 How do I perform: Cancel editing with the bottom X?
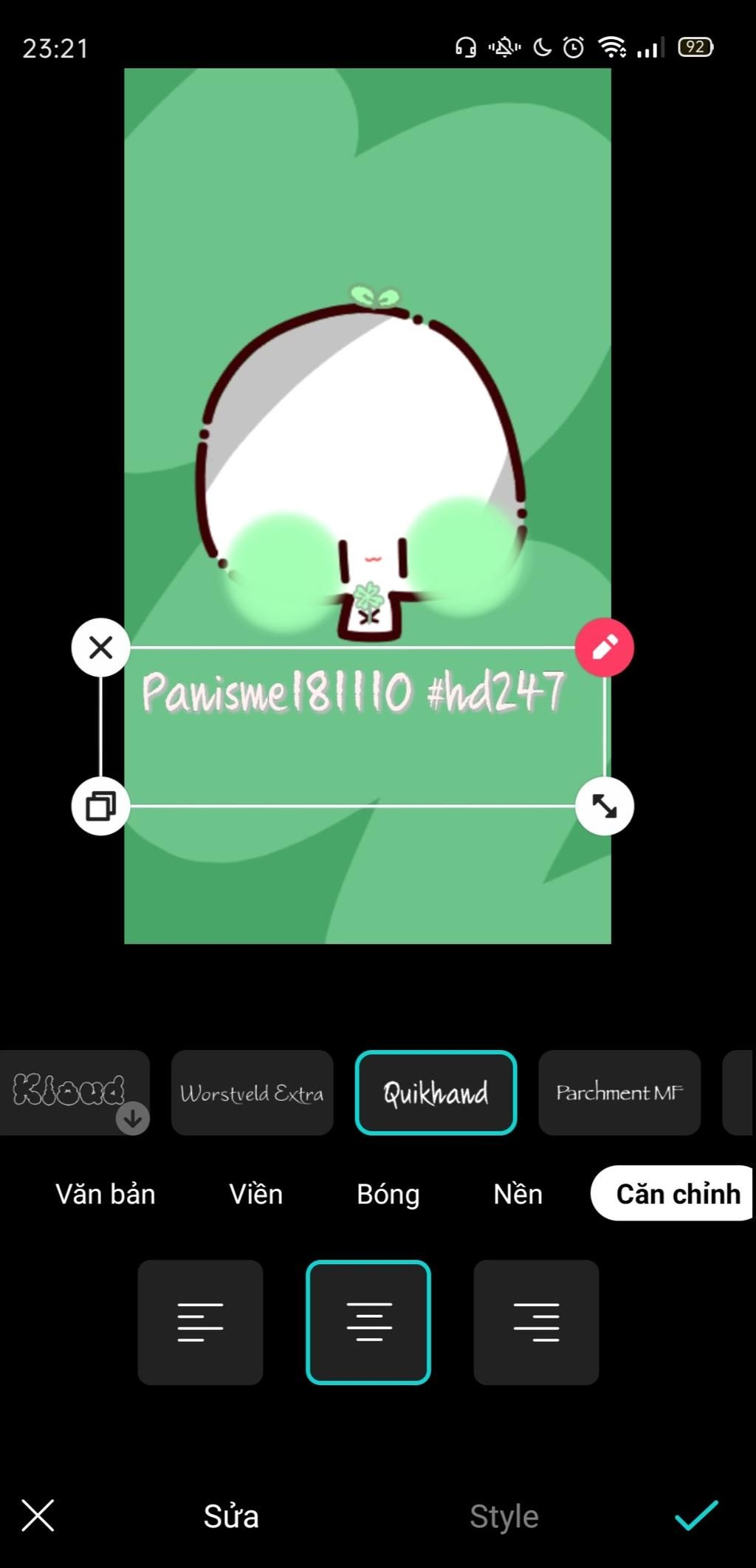[38, 1516]
